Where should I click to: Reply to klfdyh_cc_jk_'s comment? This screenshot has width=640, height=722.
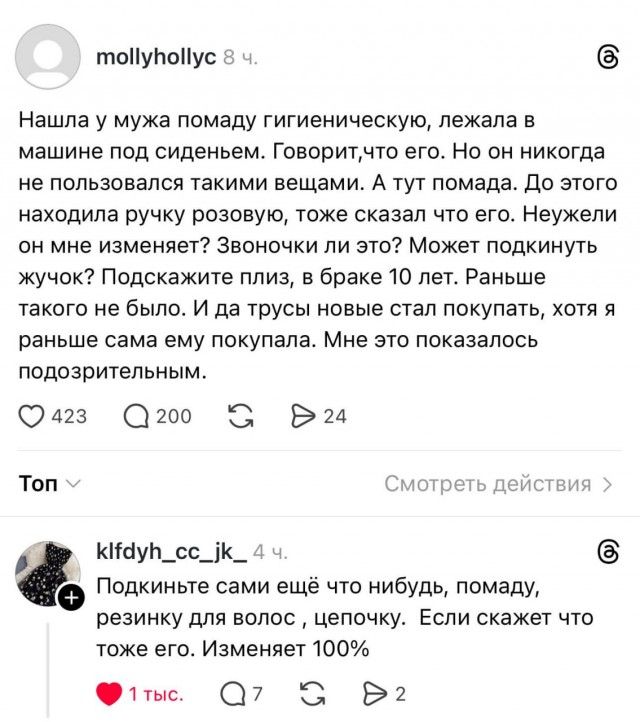[229, 694]
